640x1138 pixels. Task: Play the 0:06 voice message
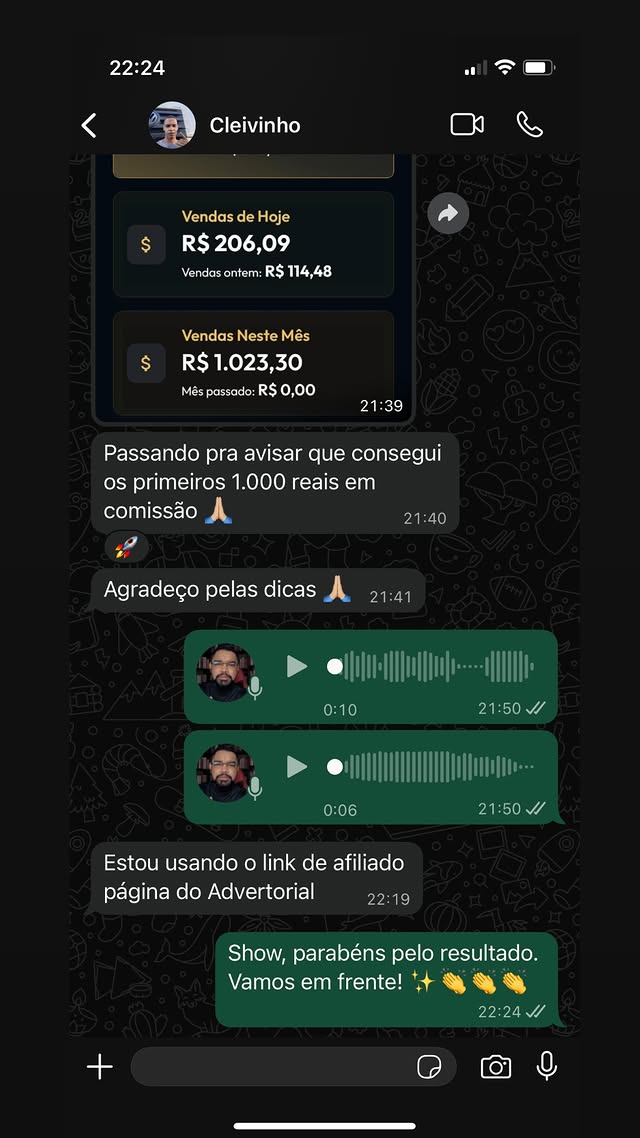click(x=297, y=766)
